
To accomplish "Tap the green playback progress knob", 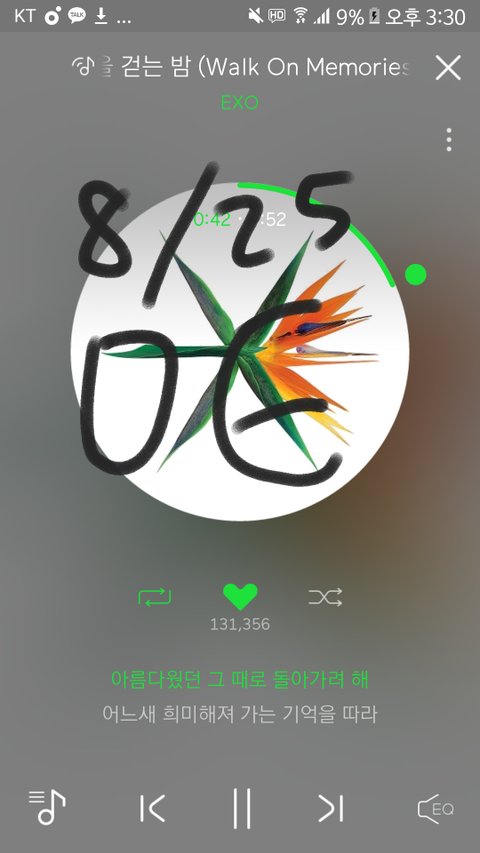I will point(416,274).
